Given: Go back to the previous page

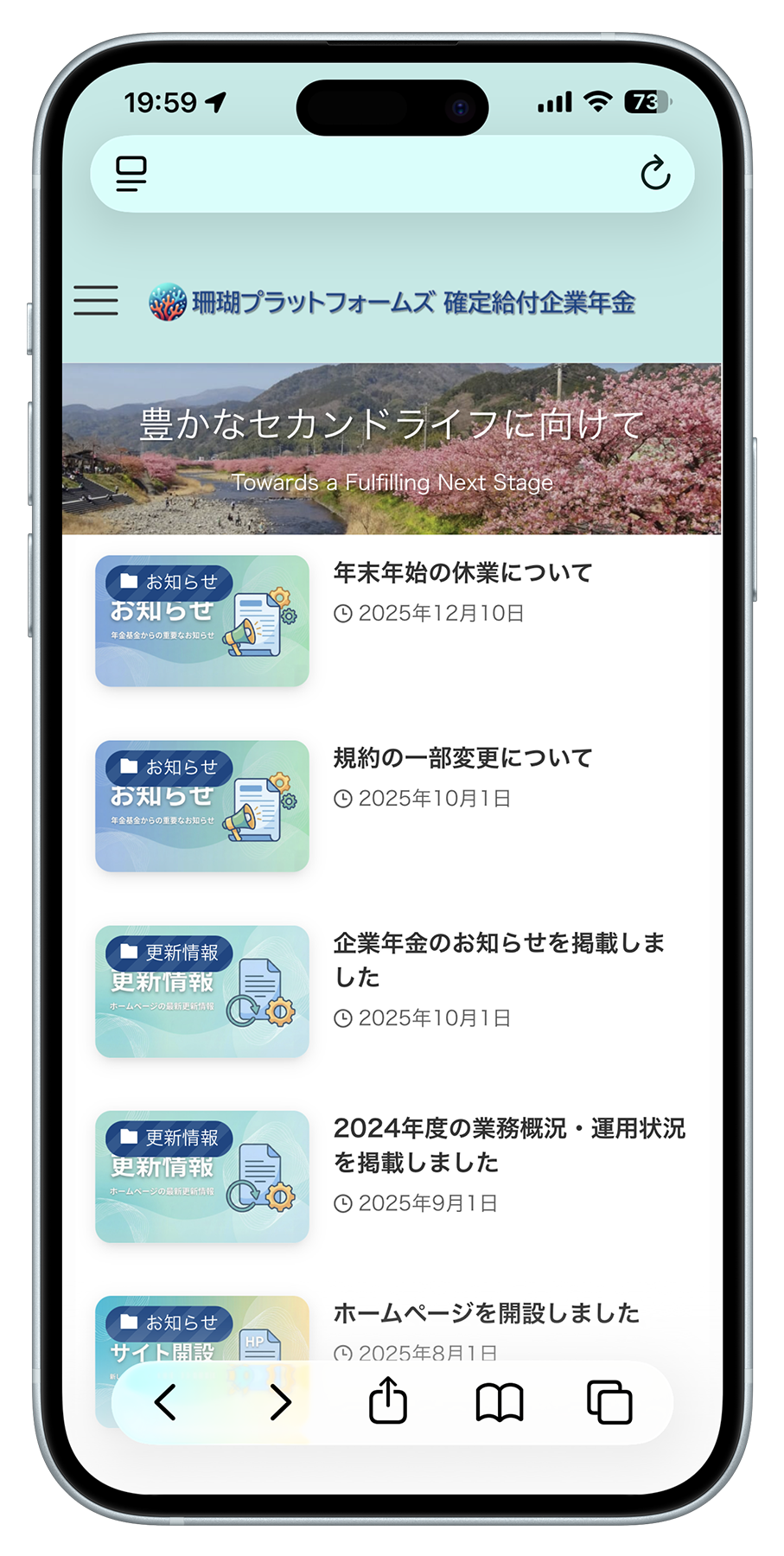Looking at the screenshot, I should (165, 1401).
